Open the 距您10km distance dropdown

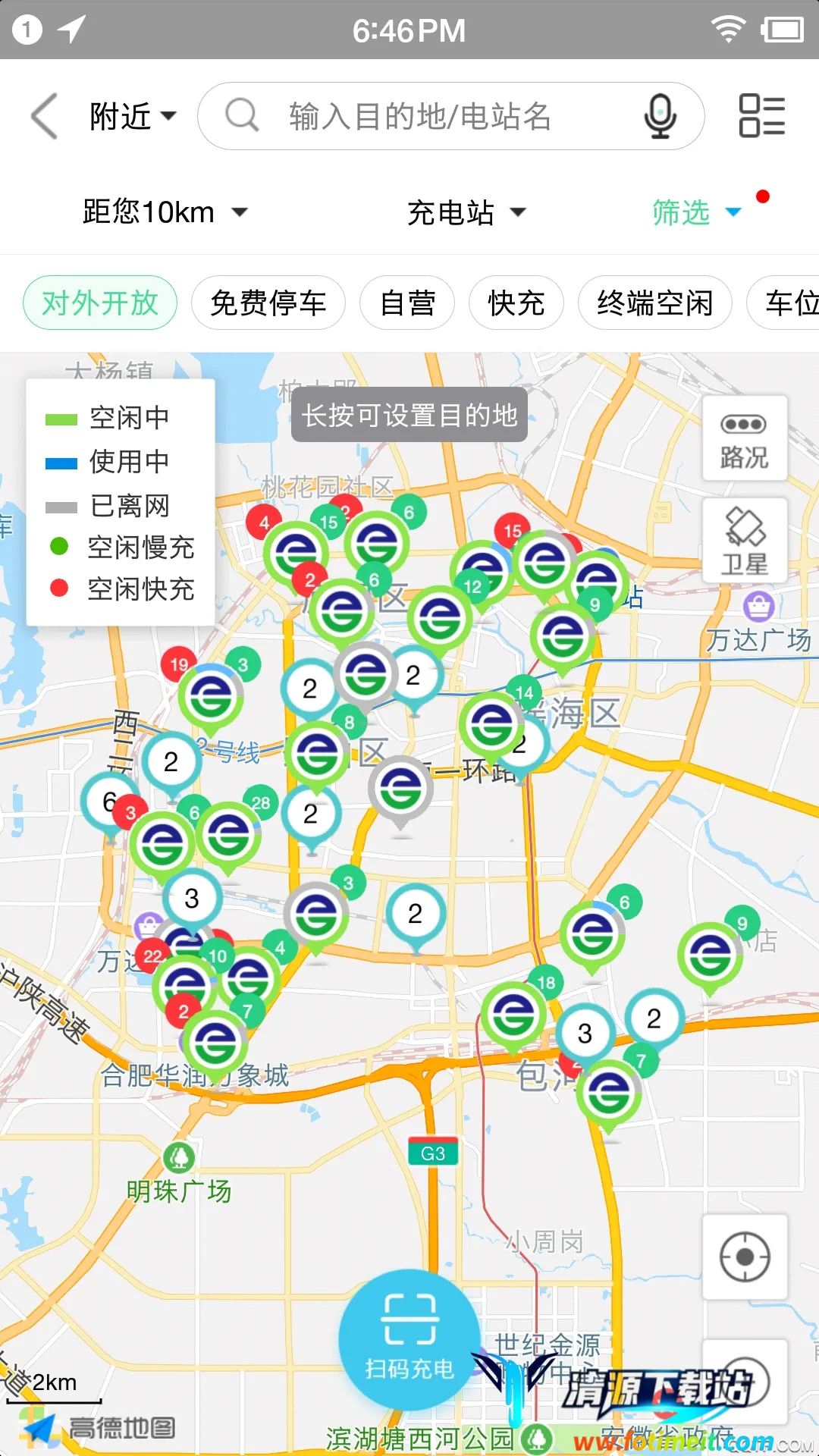[165, 212]
